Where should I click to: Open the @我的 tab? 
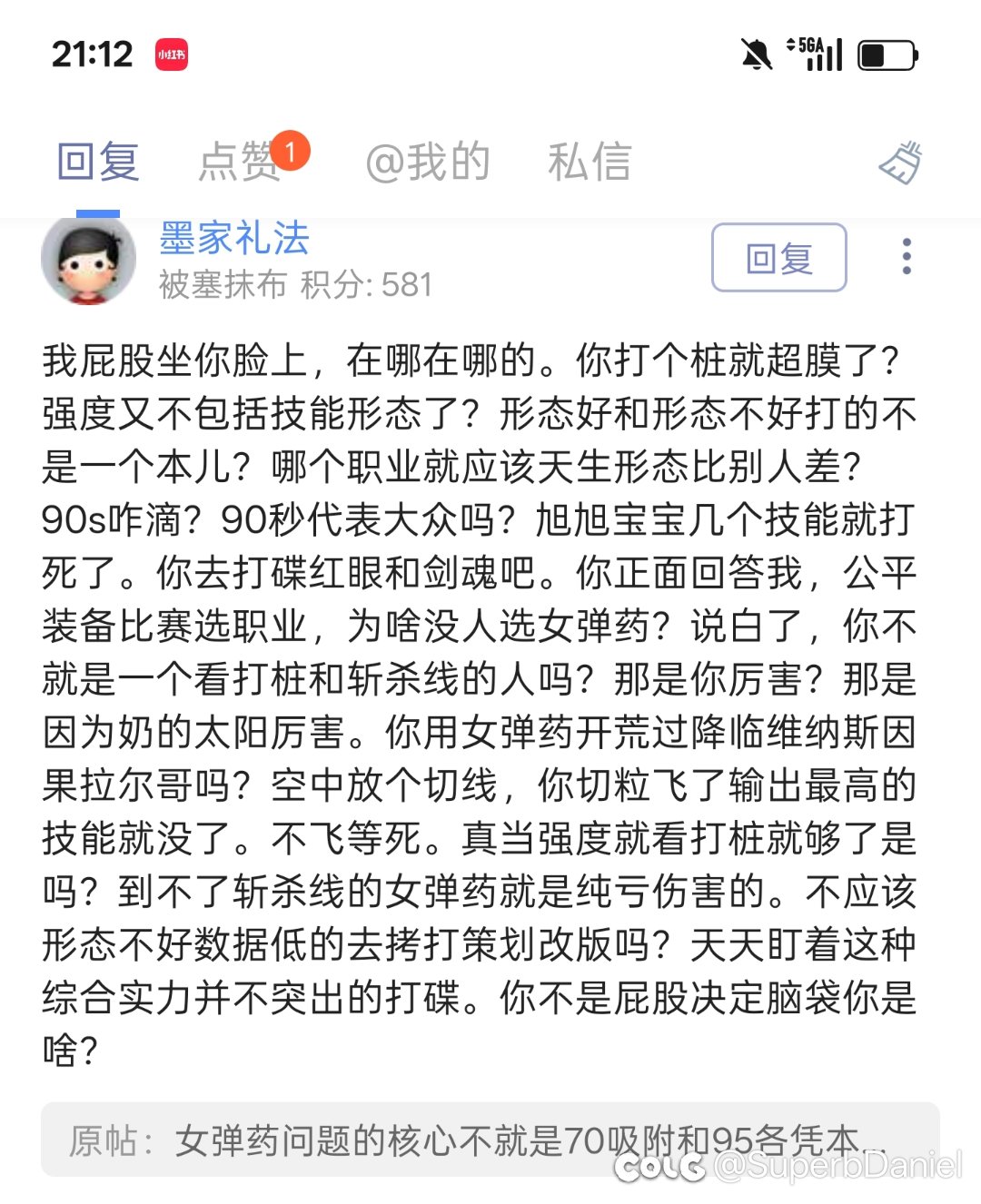coord(427,163)
